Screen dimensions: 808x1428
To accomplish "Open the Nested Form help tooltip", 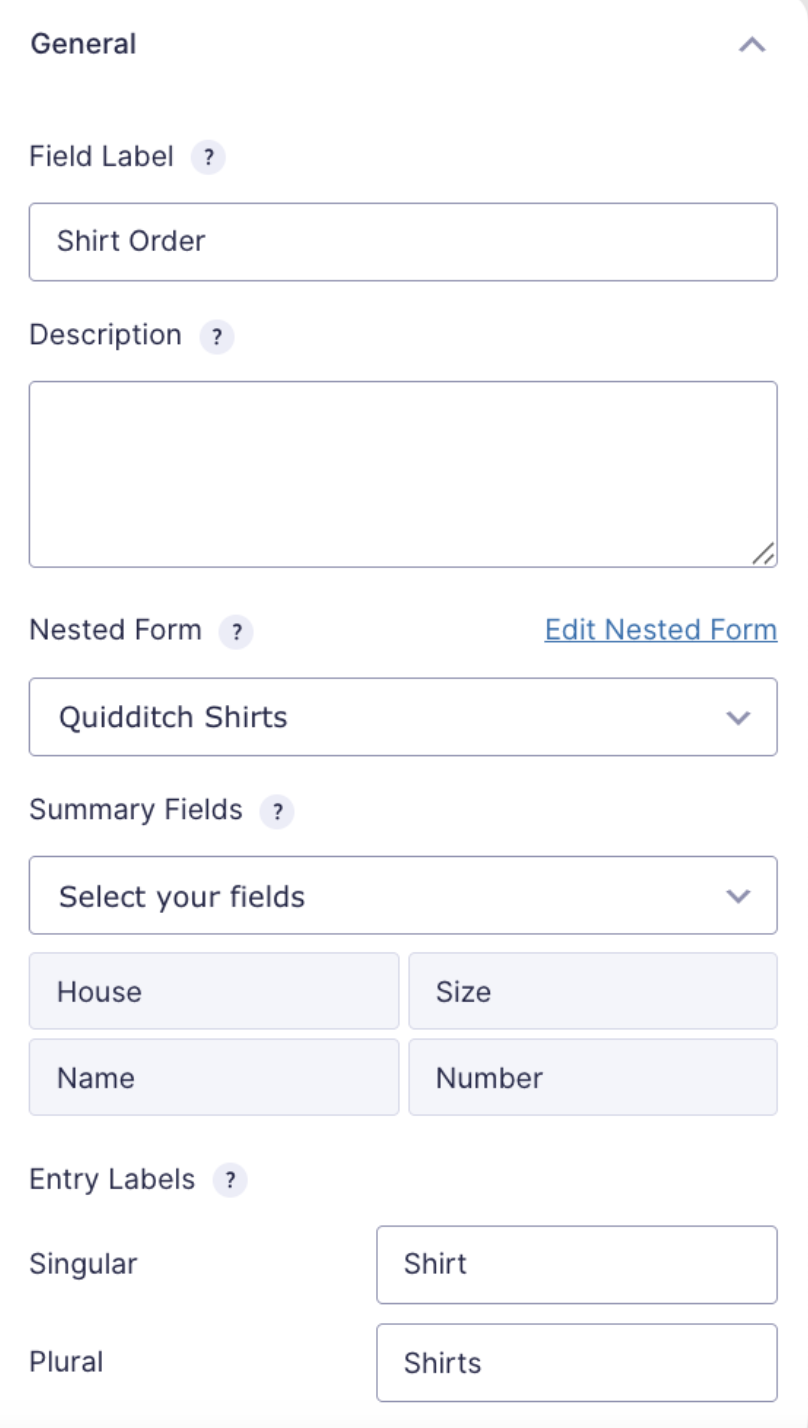I will [x=236, y=632].
